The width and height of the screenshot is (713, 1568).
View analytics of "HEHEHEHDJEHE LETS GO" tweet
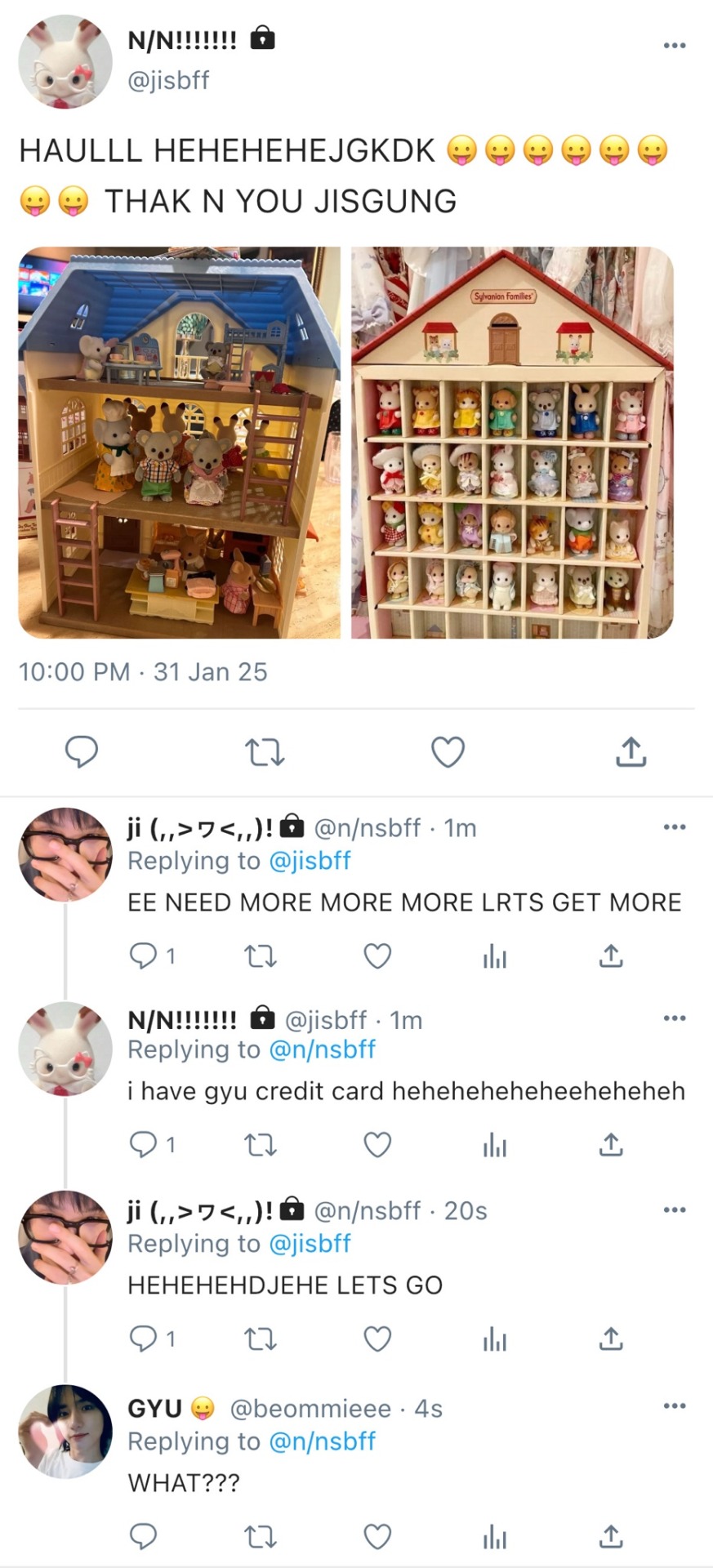point(494,1339)
